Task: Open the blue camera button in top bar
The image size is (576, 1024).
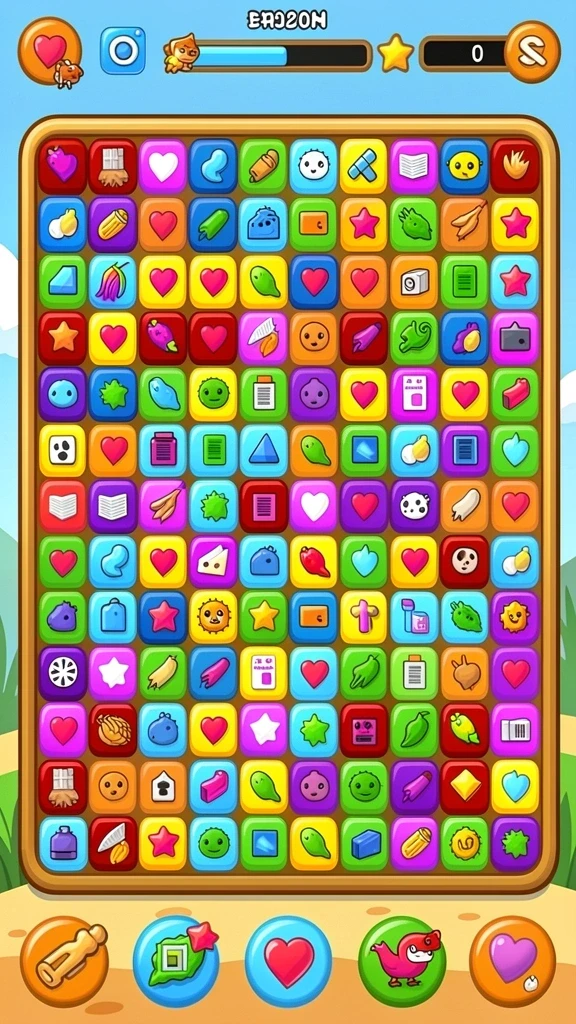Action: coord(123,50)
